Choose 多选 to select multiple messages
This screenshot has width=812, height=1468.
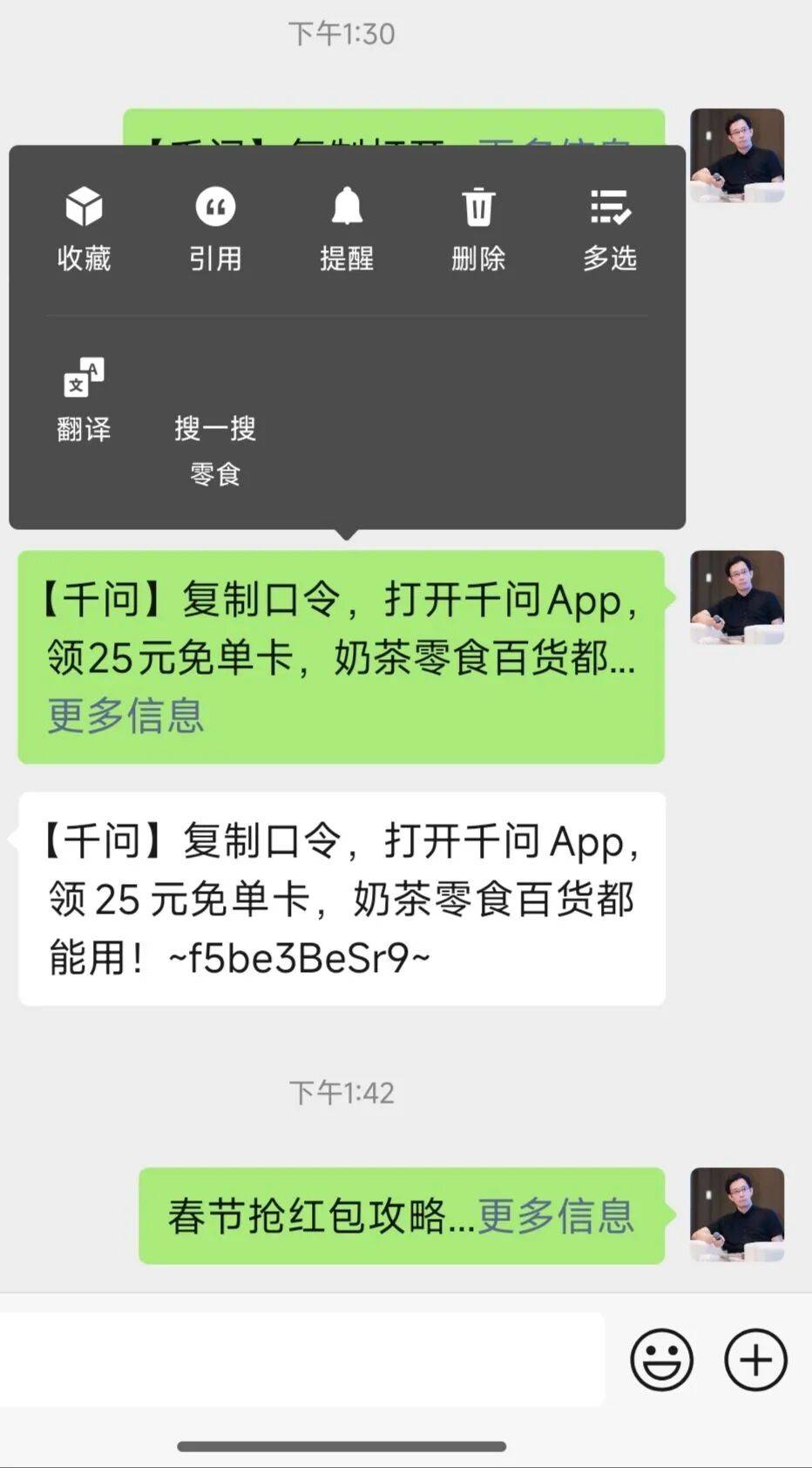tap(610, 228)
